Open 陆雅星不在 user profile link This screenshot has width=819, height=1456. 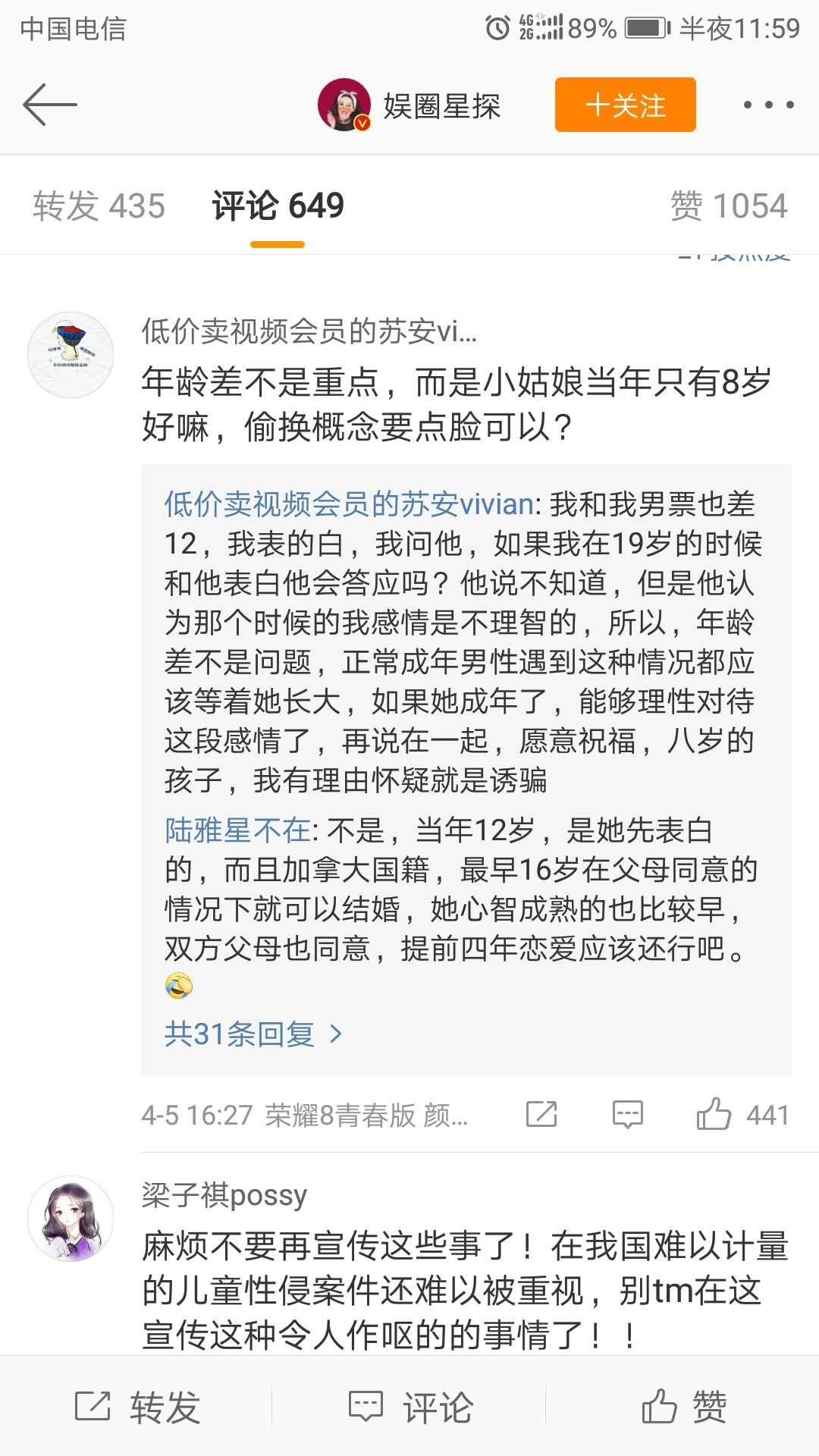pyautogui.click(x=237, y=830)
